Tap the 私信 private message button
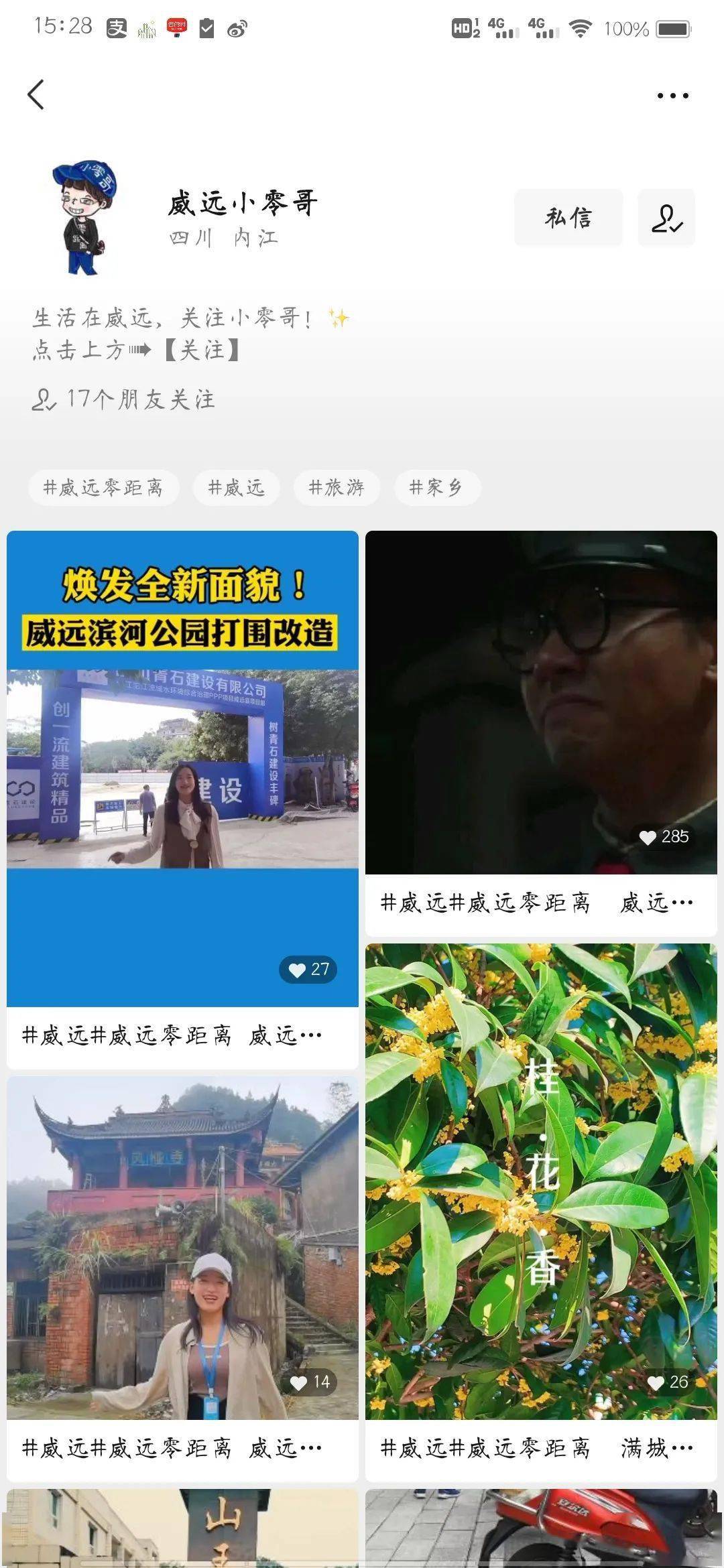Image resolution: width=724 pixels, height=1568 pixels. coord(568,218)
